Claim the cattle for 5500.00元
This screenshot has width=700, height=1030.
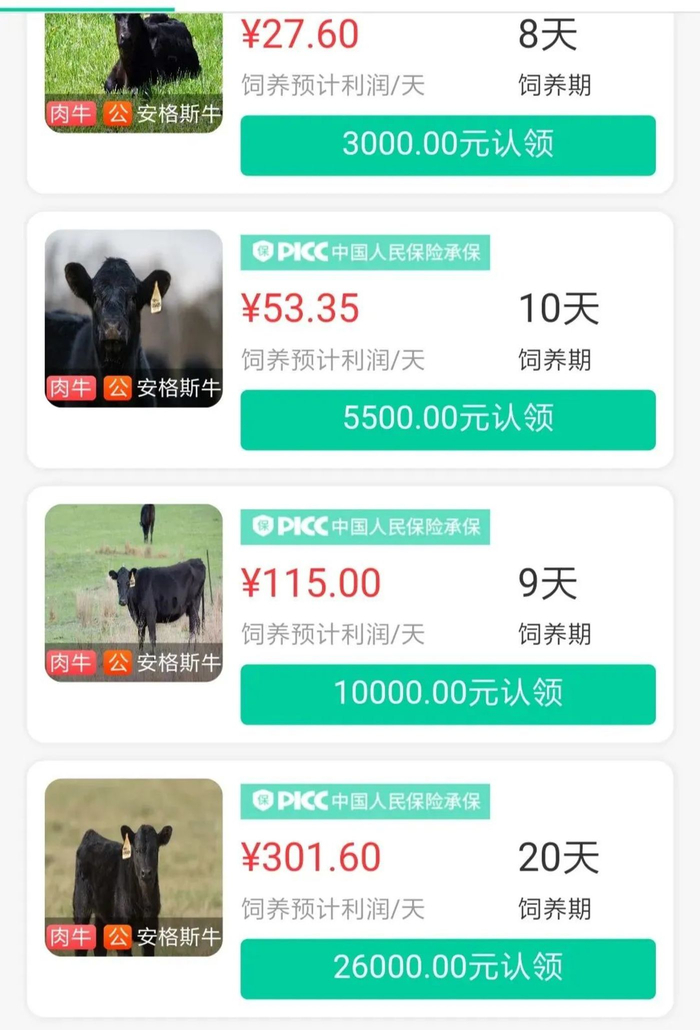coord(448,419)
